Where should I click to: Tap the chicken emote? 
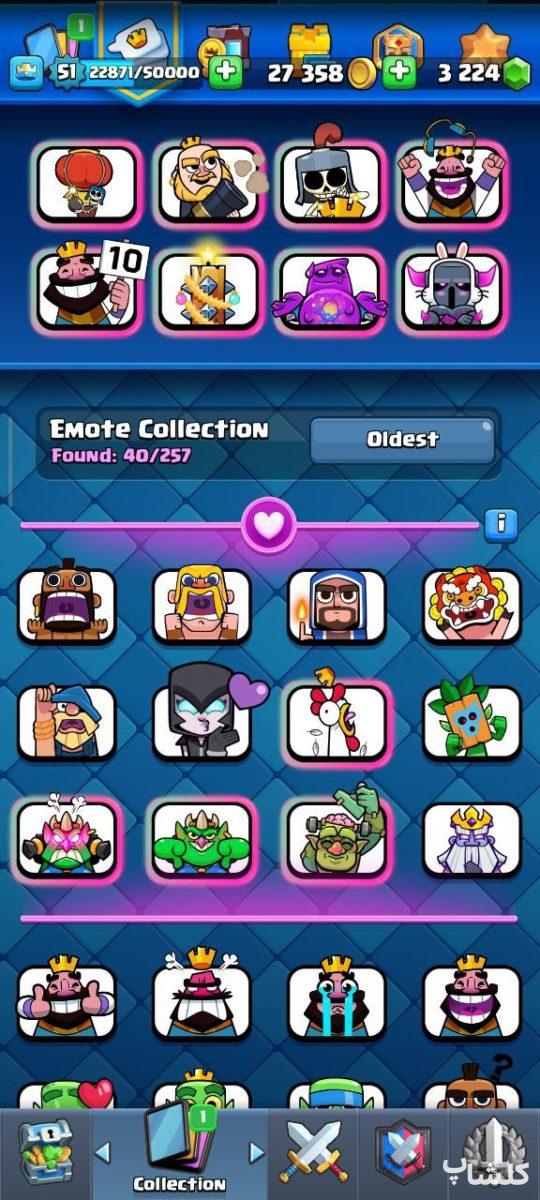[335, 722]
